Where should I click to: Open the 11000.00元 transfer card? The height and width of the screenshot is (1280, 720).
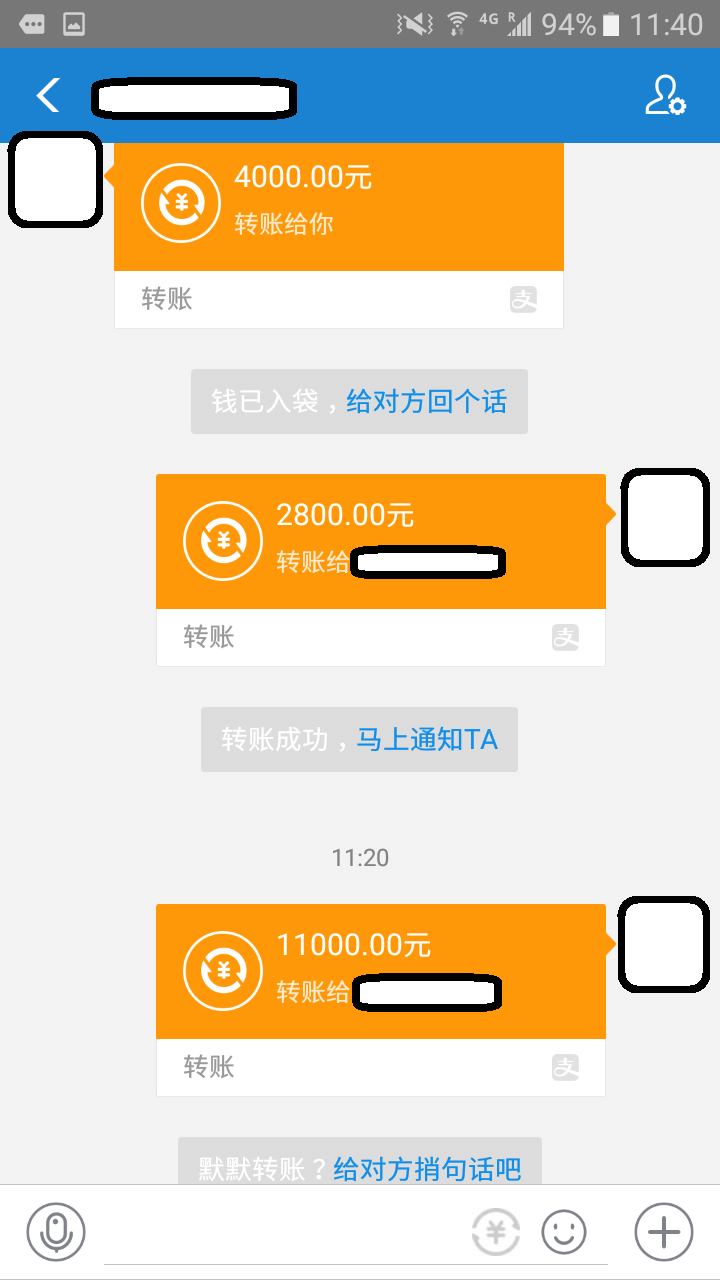coord(380,972)
